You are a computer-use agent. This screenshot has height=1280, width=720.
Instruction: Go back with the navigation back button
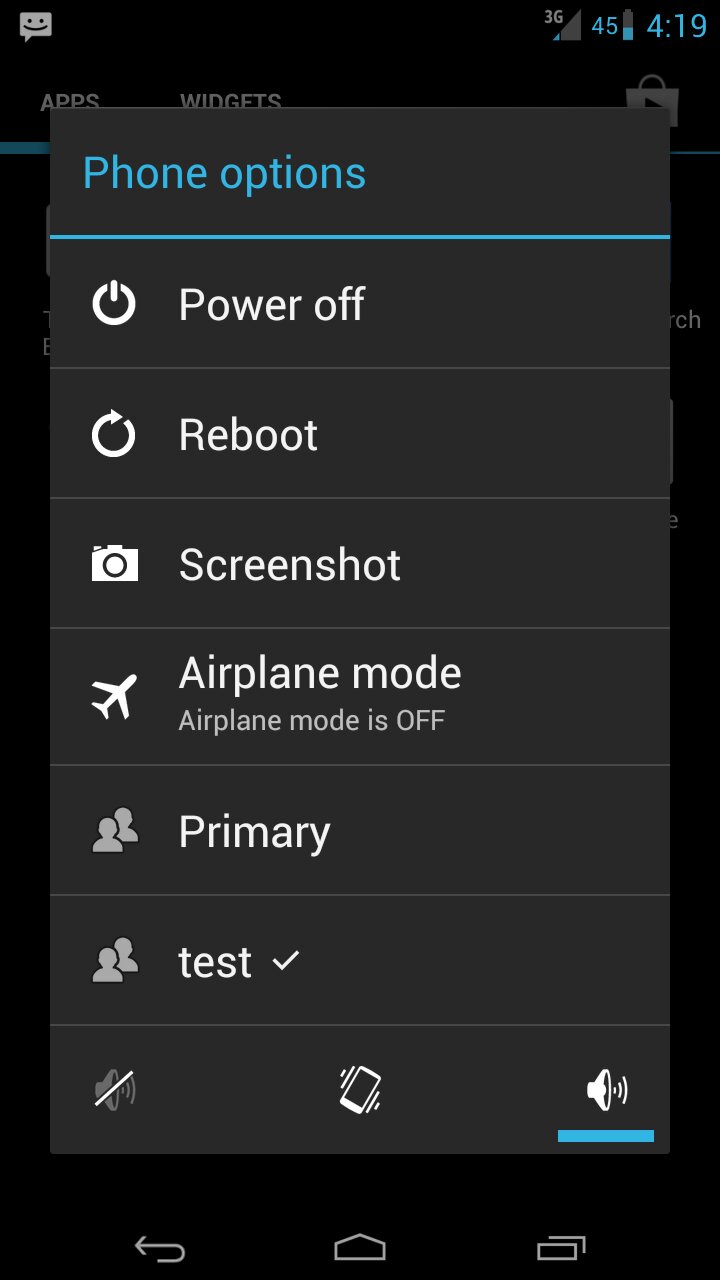160,1248
